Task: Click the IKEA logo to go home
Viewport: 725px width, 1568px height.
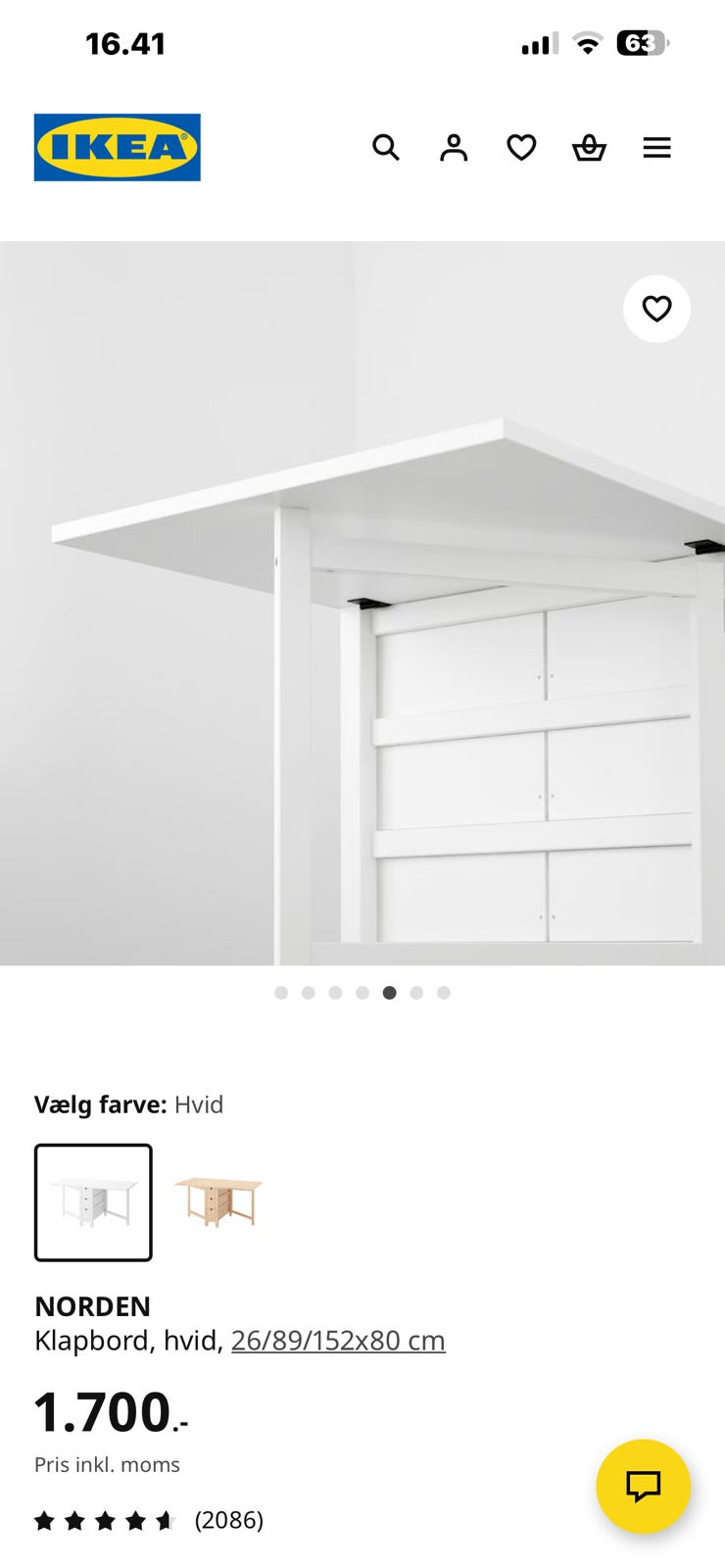Action: (x=117, y=147)
